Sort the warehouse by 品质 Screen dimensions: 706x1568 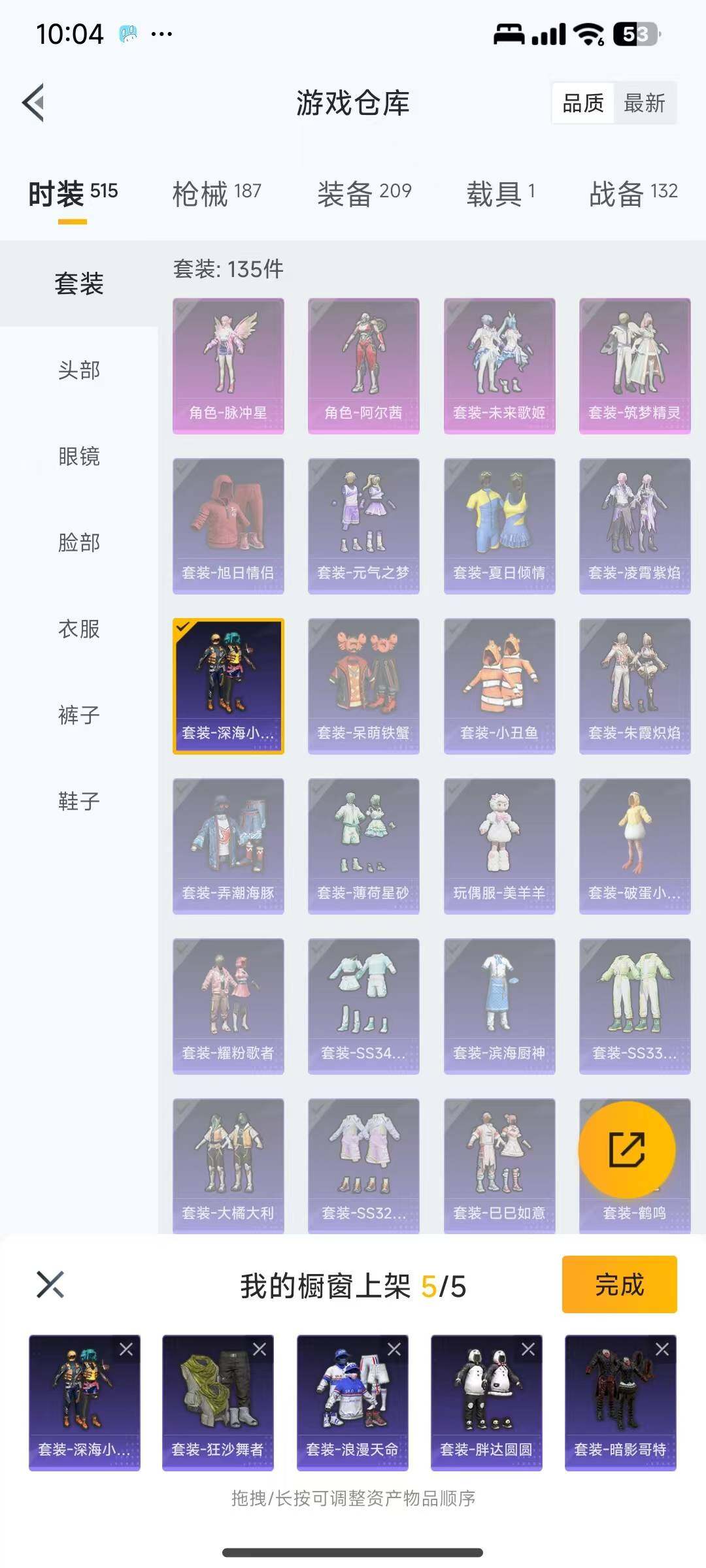(x=583, y=103)
